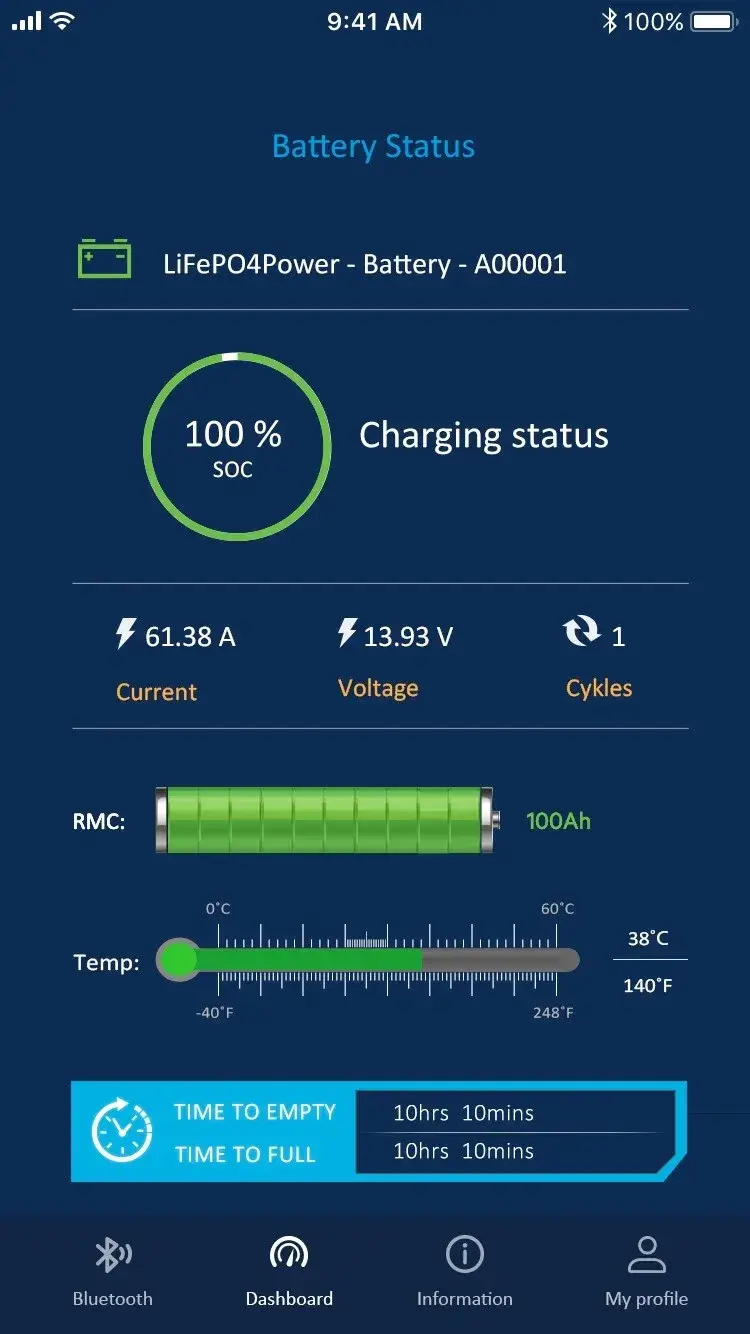Select the Dashboard tab
This screenshot has width=750, height=1334.
(289, 1271)
